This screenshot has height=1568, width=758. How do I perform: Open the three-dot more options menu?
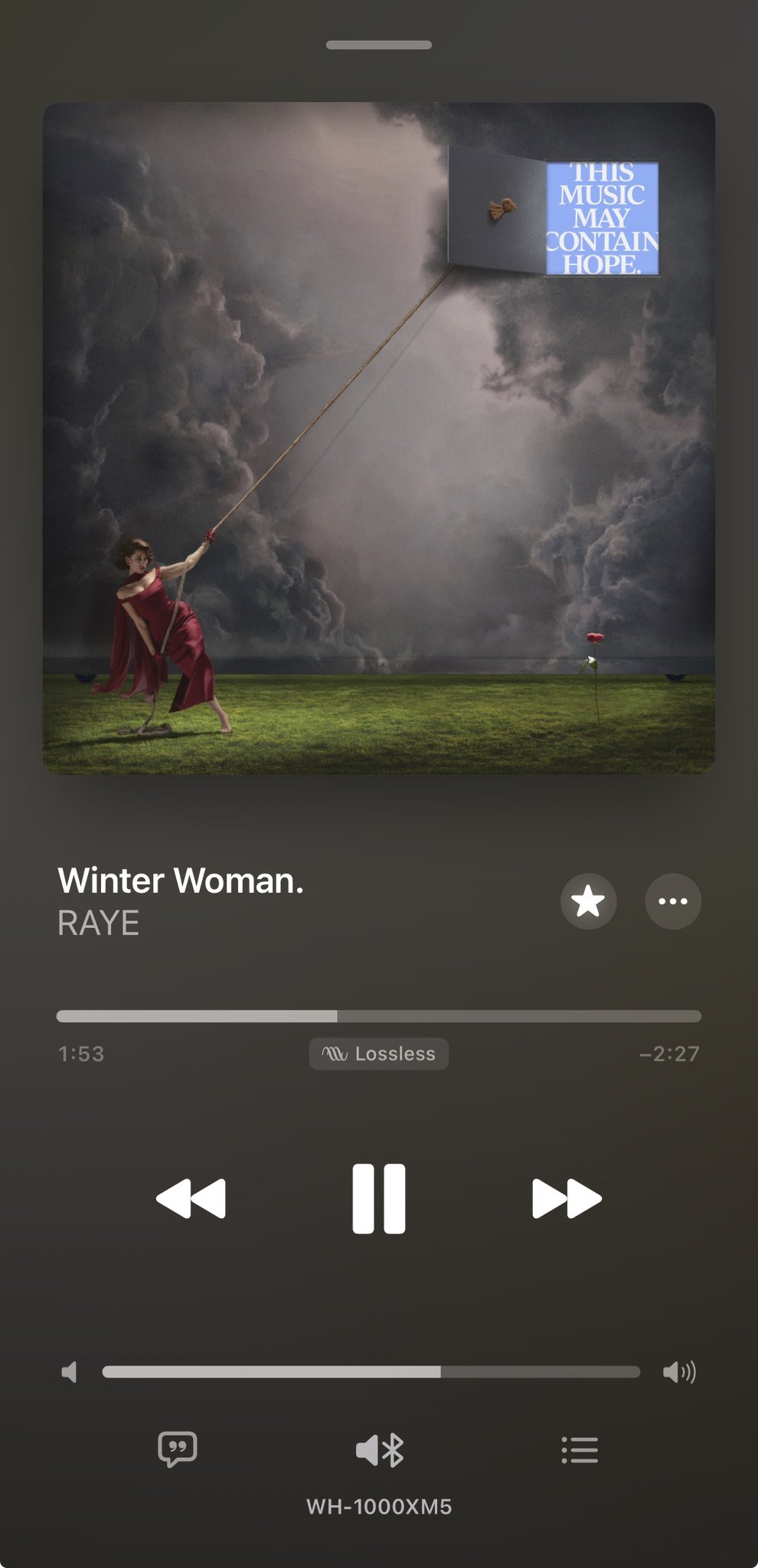673,901
